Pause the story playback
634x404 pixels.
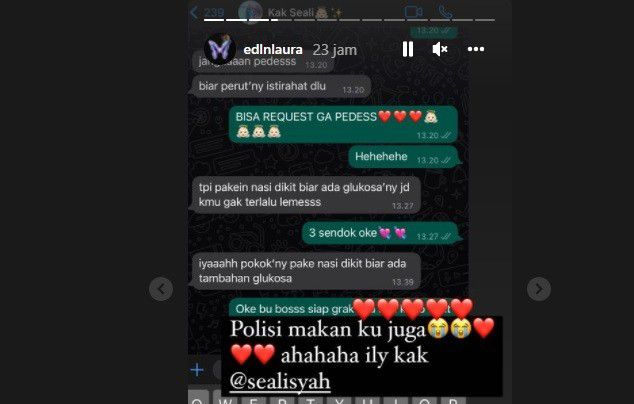408,49
